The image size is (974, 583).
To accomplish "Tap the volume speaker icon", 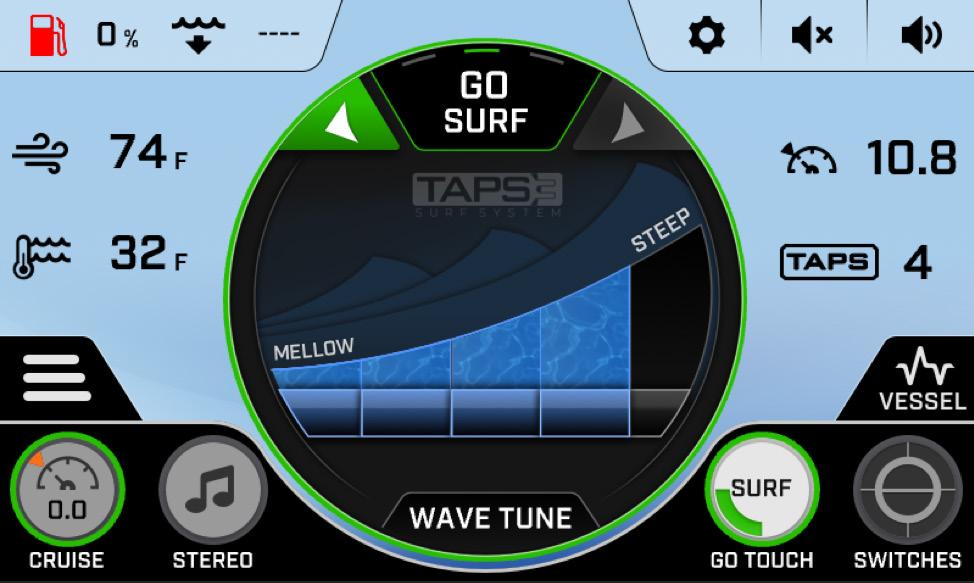I will point(920,36).
